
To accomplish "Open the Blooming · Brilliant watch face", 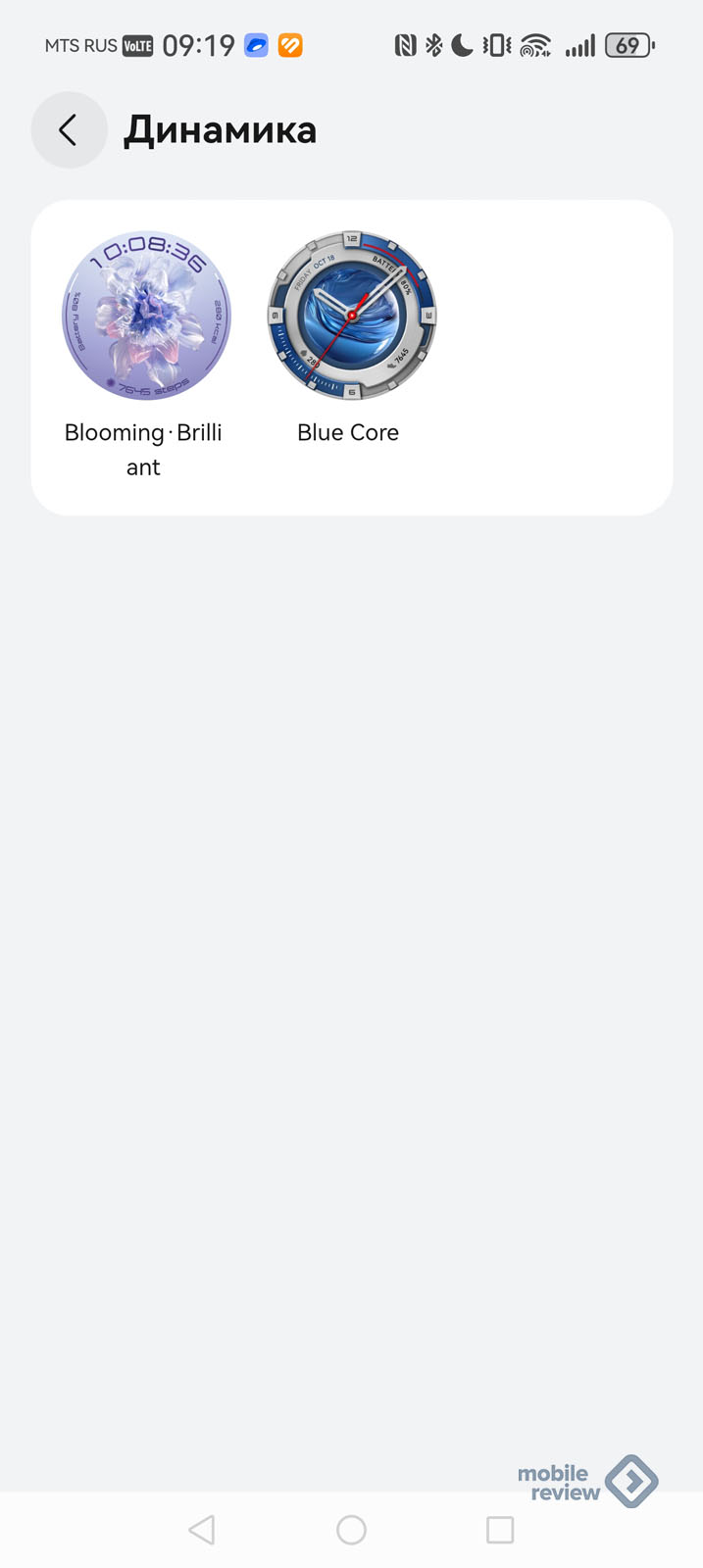I will [146, 317].
